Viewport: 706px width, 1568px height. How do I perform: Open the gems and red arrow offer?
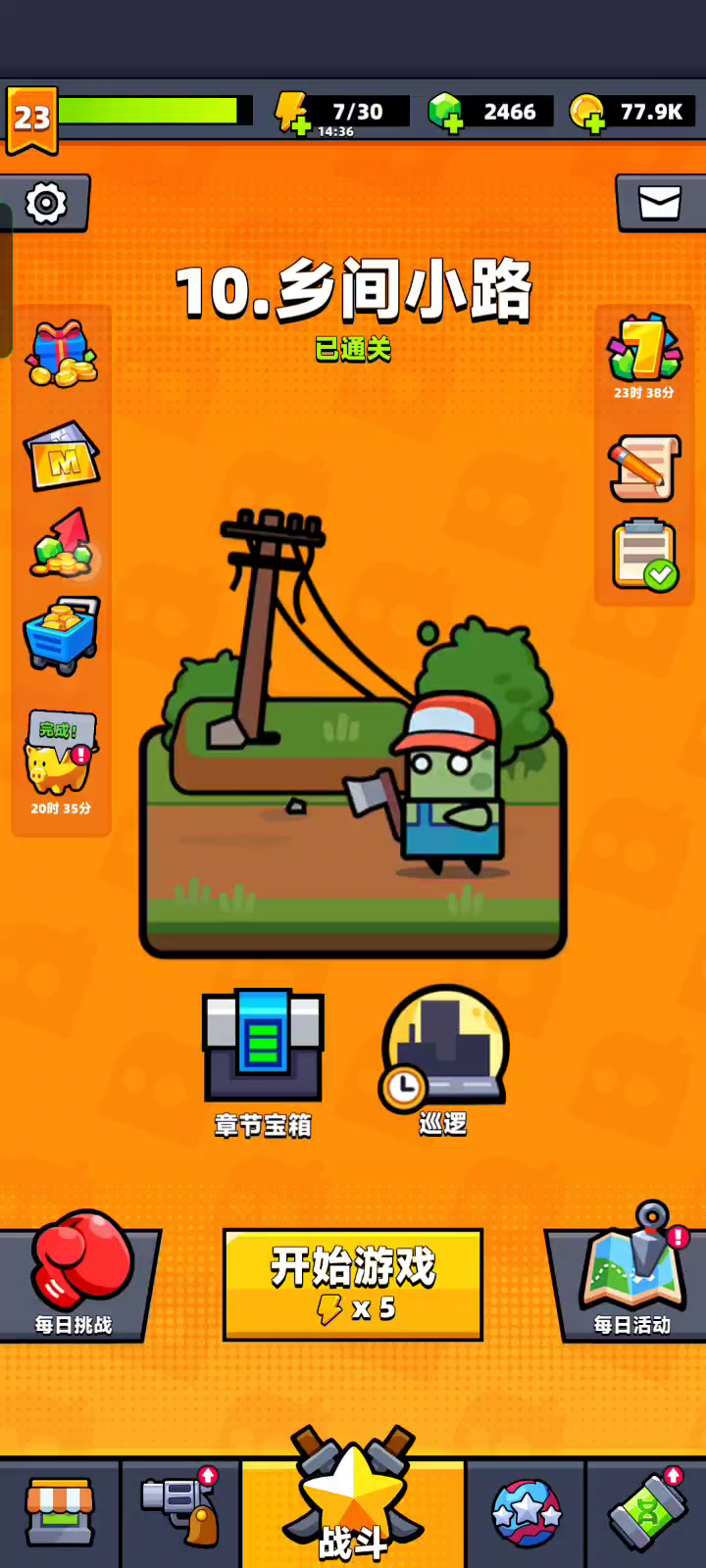tap(62, 544)
